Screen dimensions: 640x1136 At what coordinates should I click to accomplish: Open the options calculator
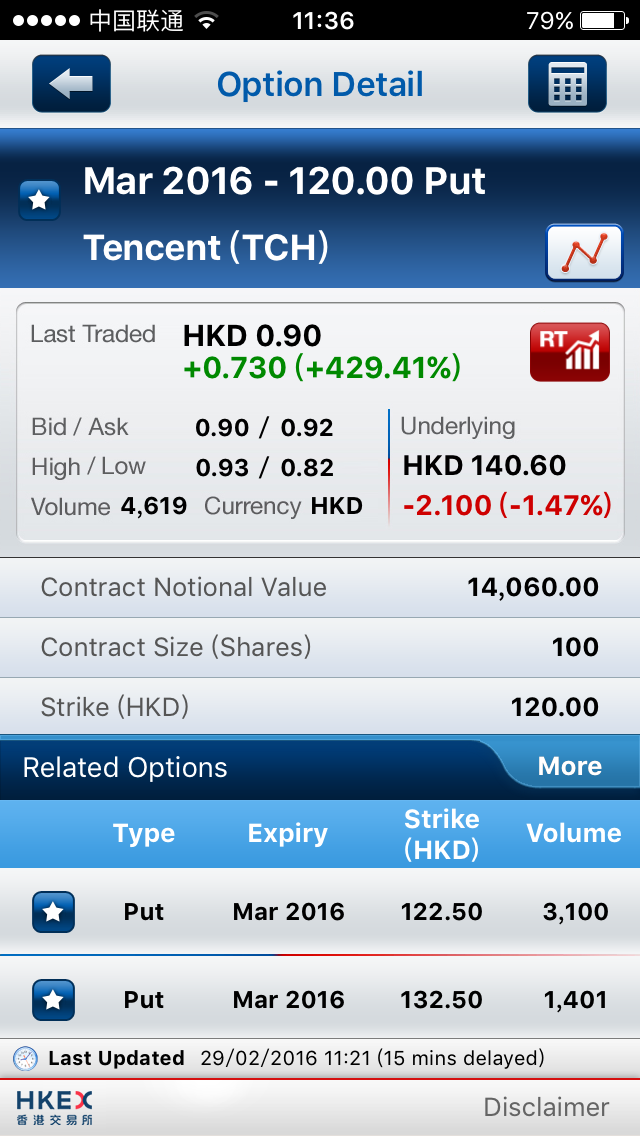click(567, 84)
